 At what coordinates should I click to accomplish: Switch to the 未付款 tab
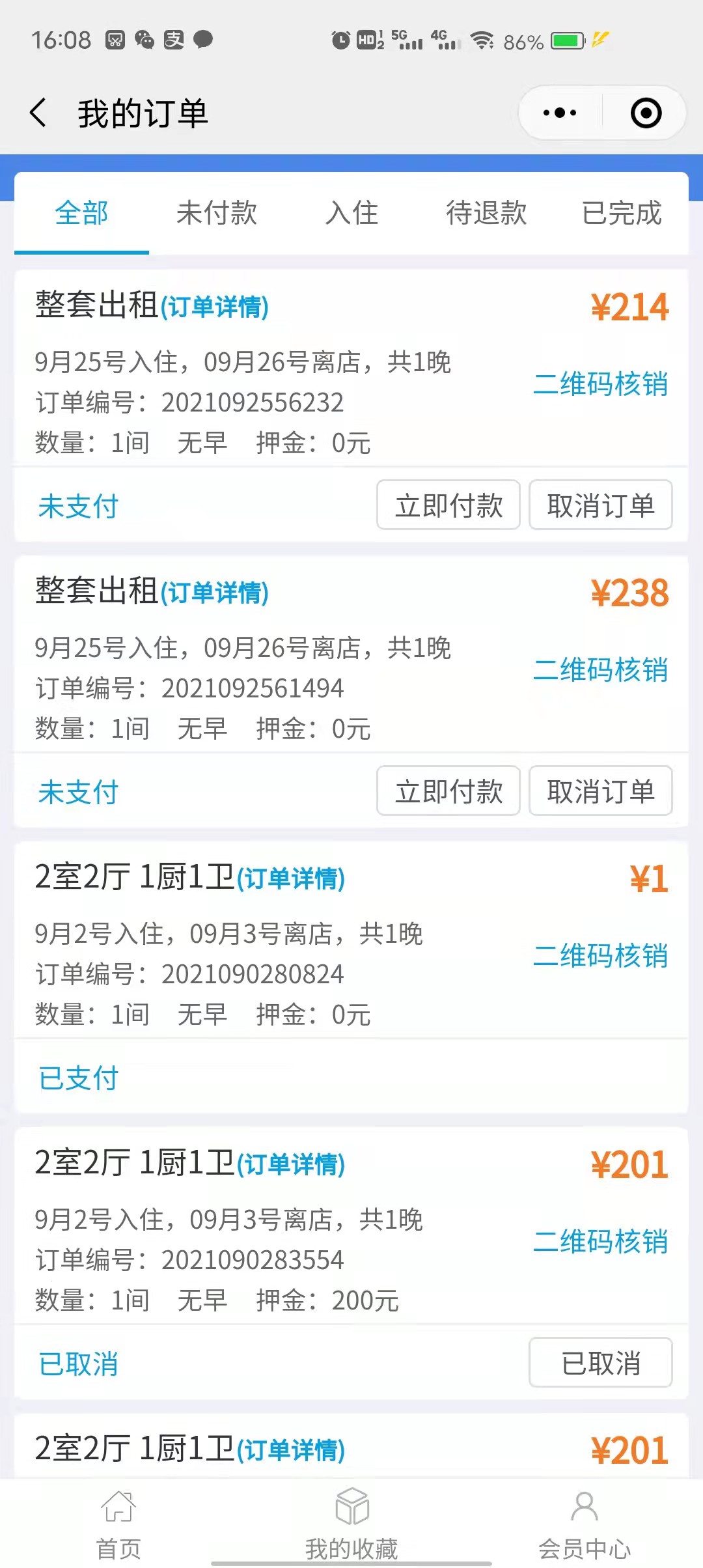click(217, 213)
